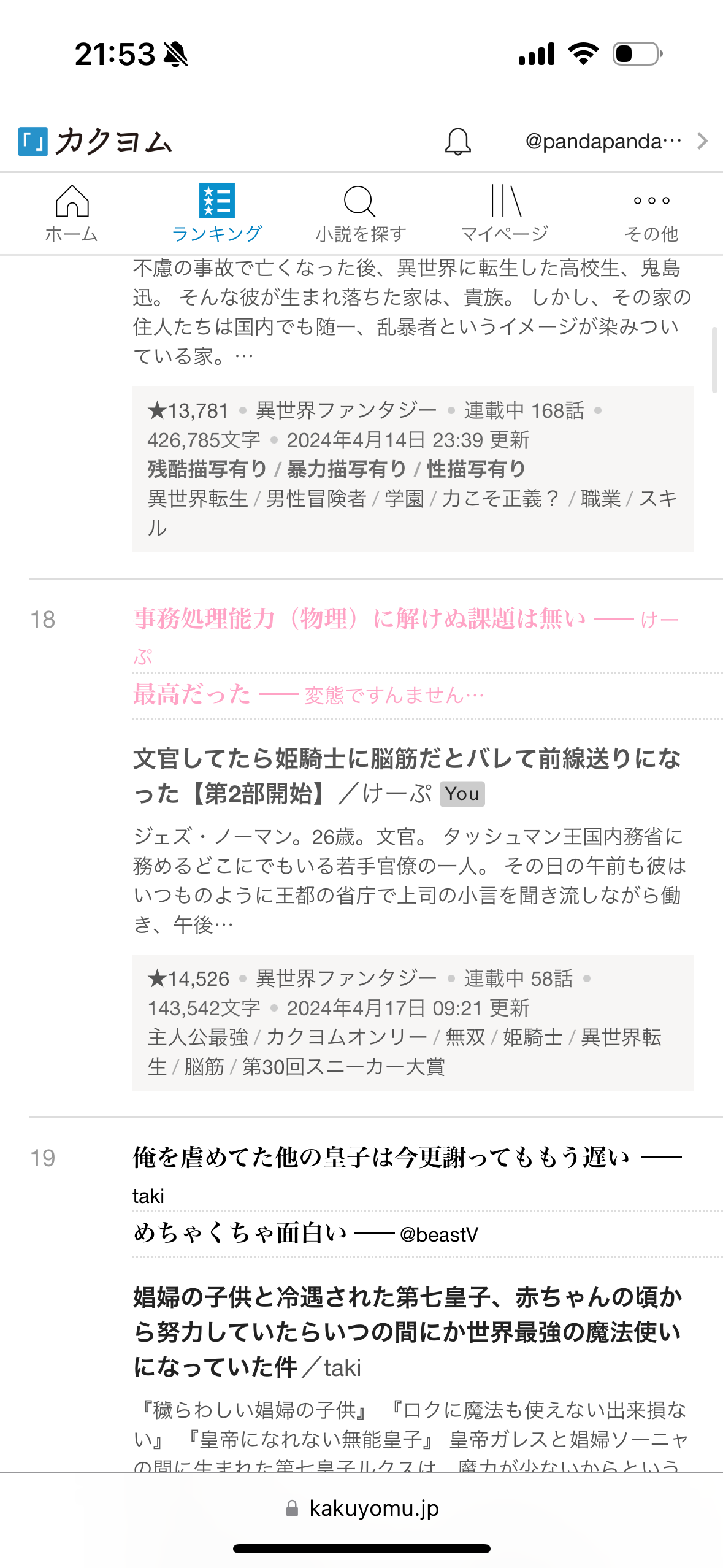Viewport: 723px width, 1568px height.
Task: Browse the 姫騎士 tag
Action: [x=532, y=1037]
